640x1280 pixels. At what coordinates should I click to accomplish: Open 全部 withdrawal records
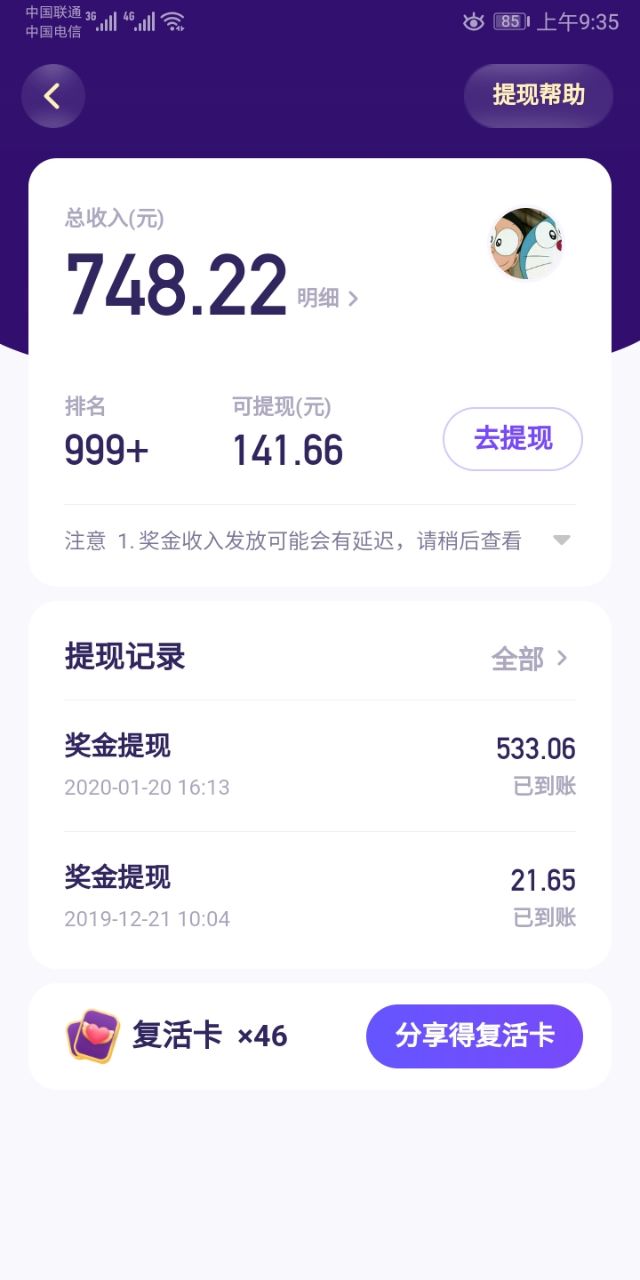click(530, 658)
